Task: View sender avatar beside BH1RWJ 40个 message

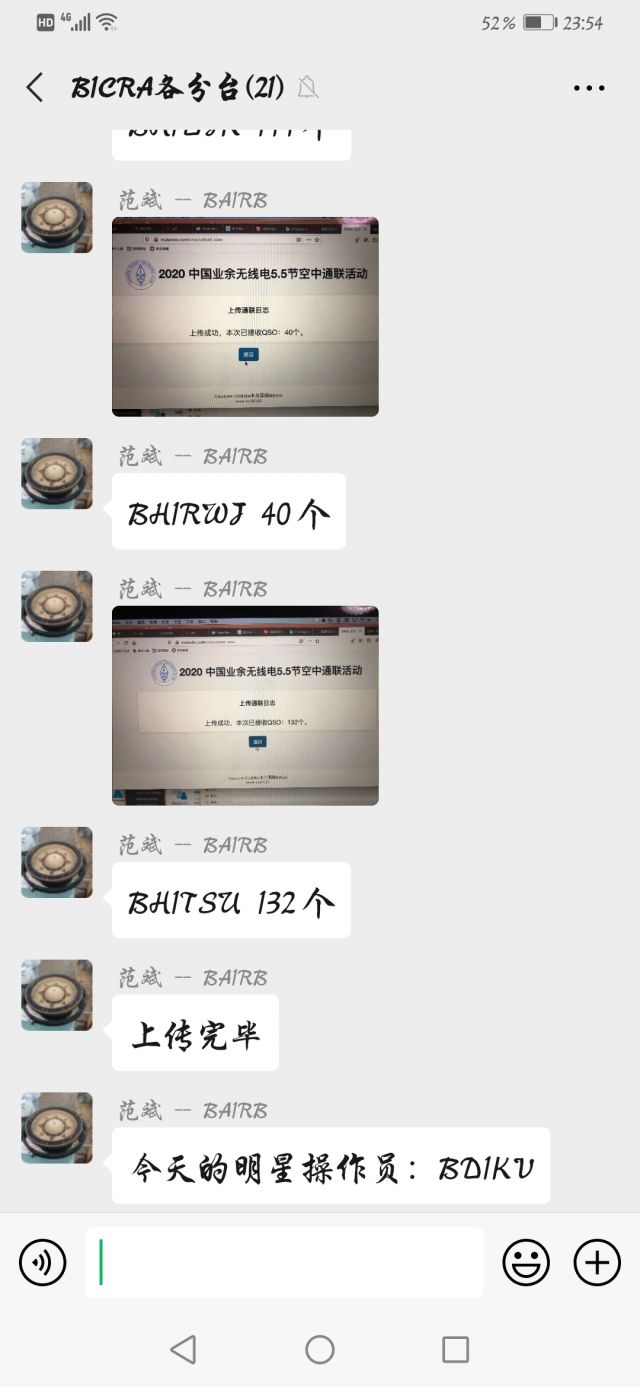Action: pos(57,473)
